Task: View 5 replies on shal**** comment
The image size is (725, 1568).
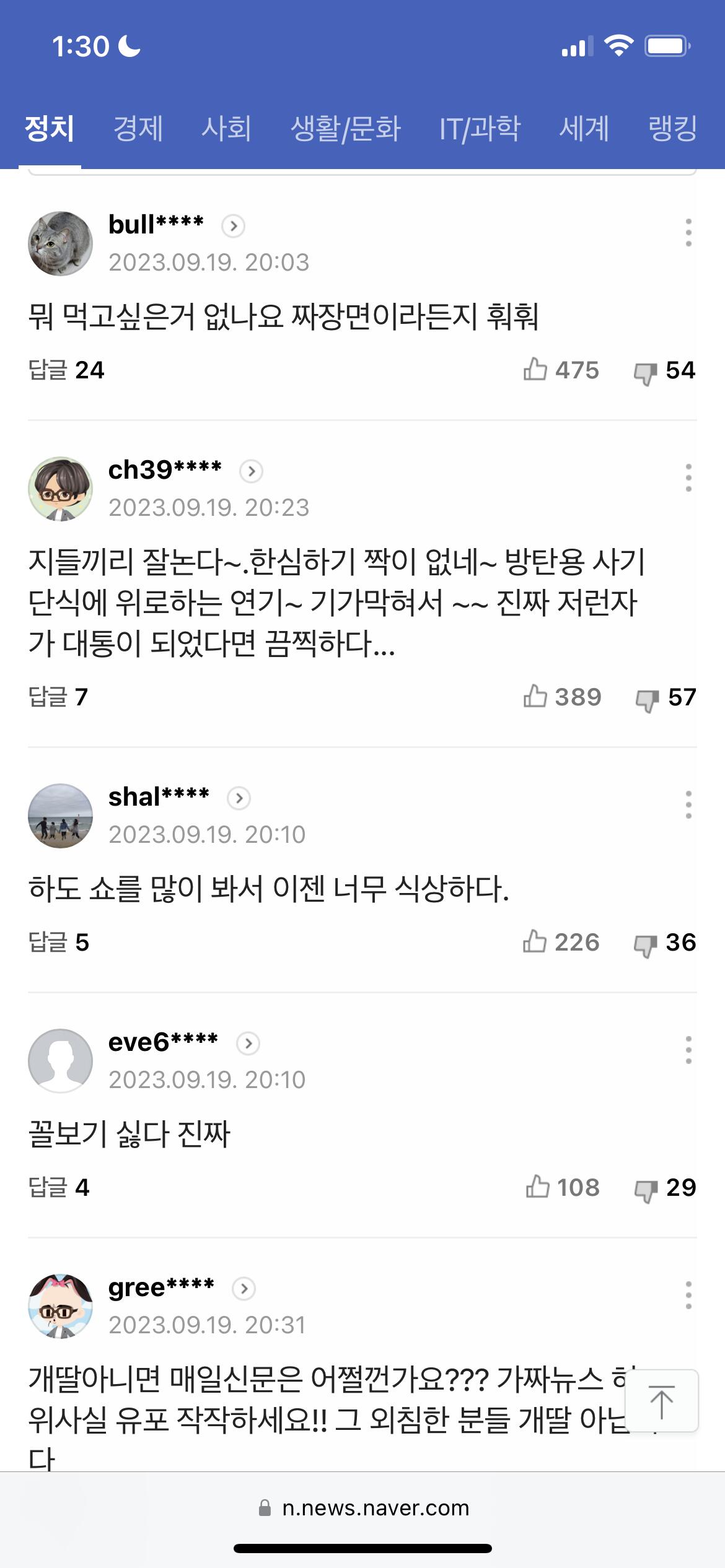Action: 59,942
